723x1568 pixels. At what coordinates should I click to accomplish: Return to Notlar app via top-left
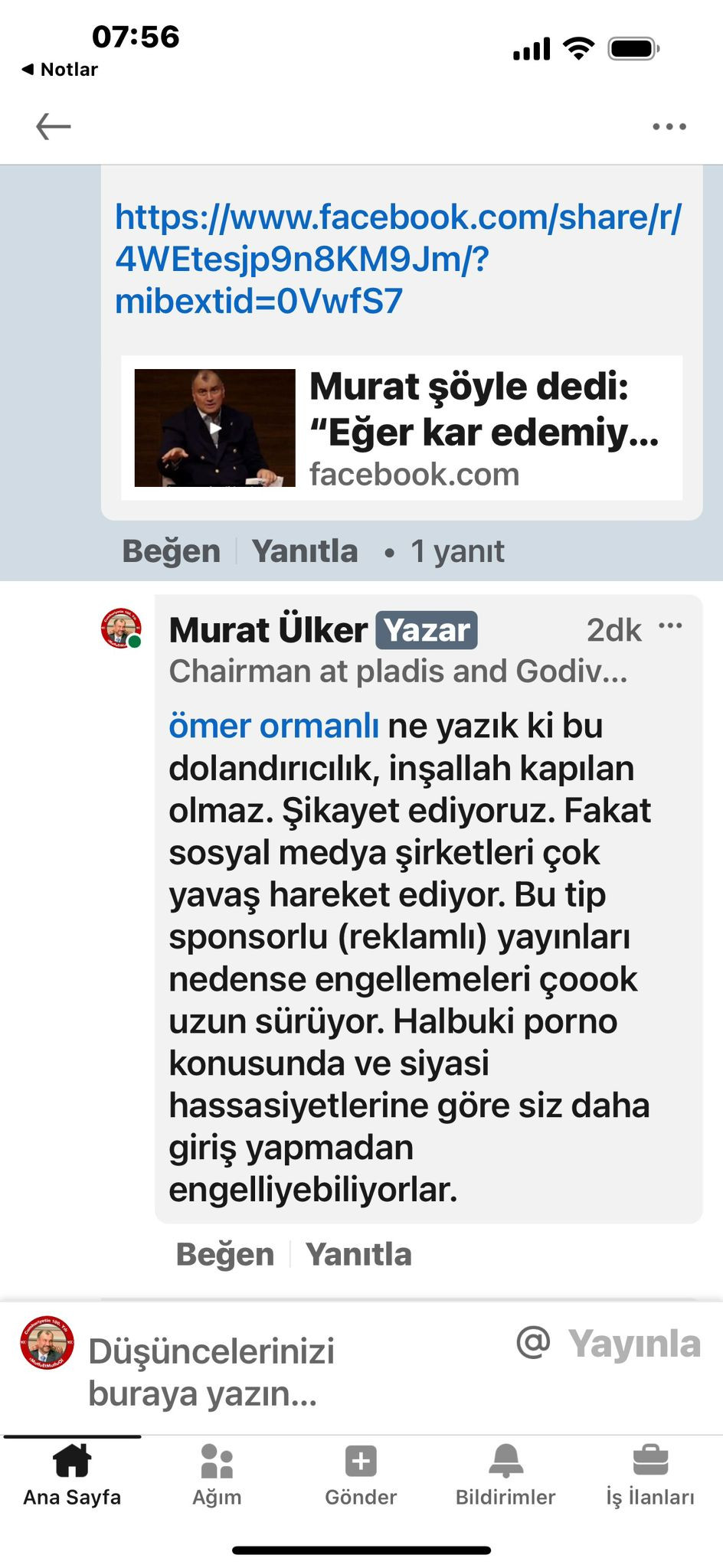click(60, 70)
